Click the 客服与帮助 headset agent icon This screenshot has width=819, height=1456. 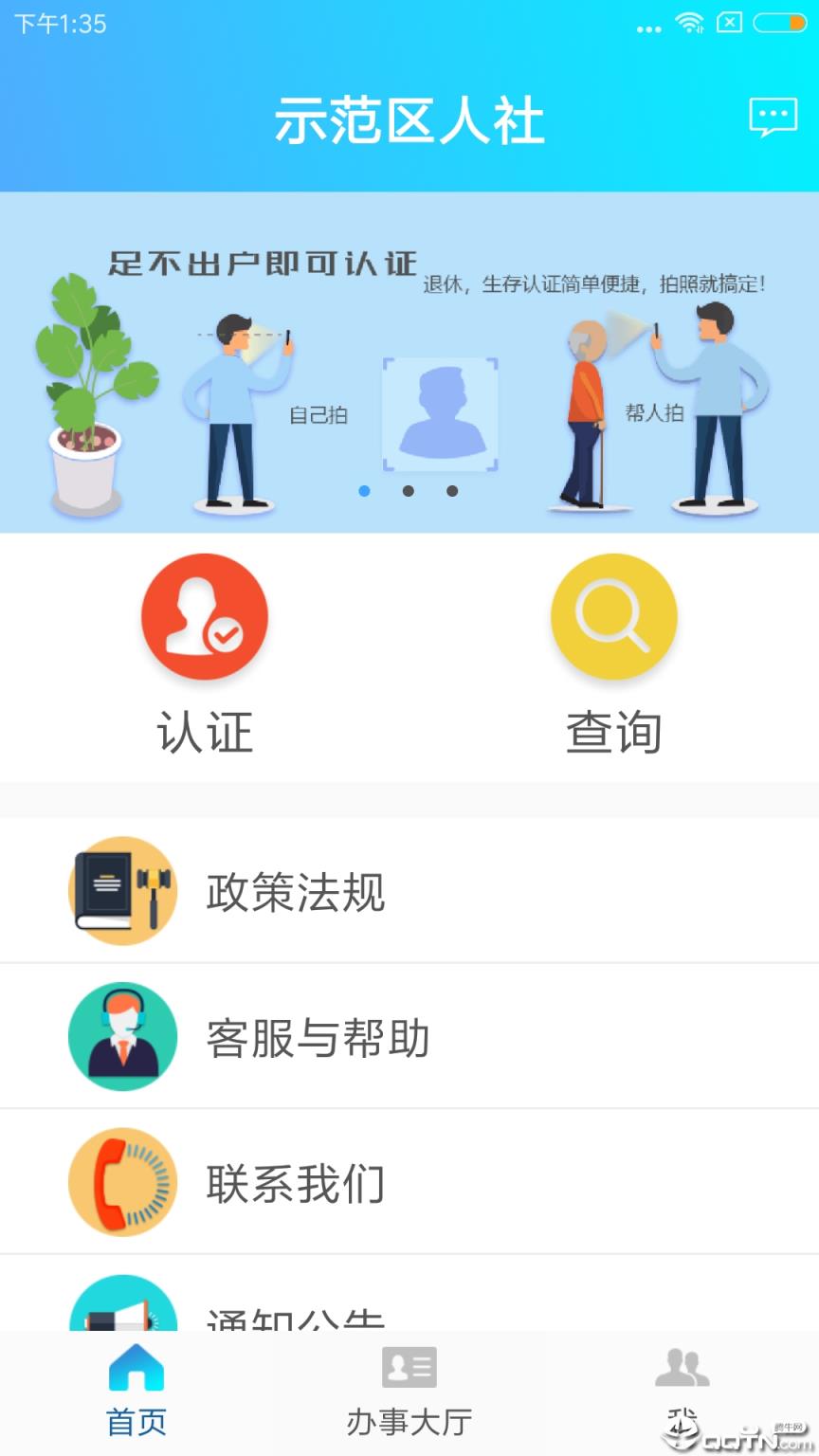pyautogui.click(x=121, y=1036)
